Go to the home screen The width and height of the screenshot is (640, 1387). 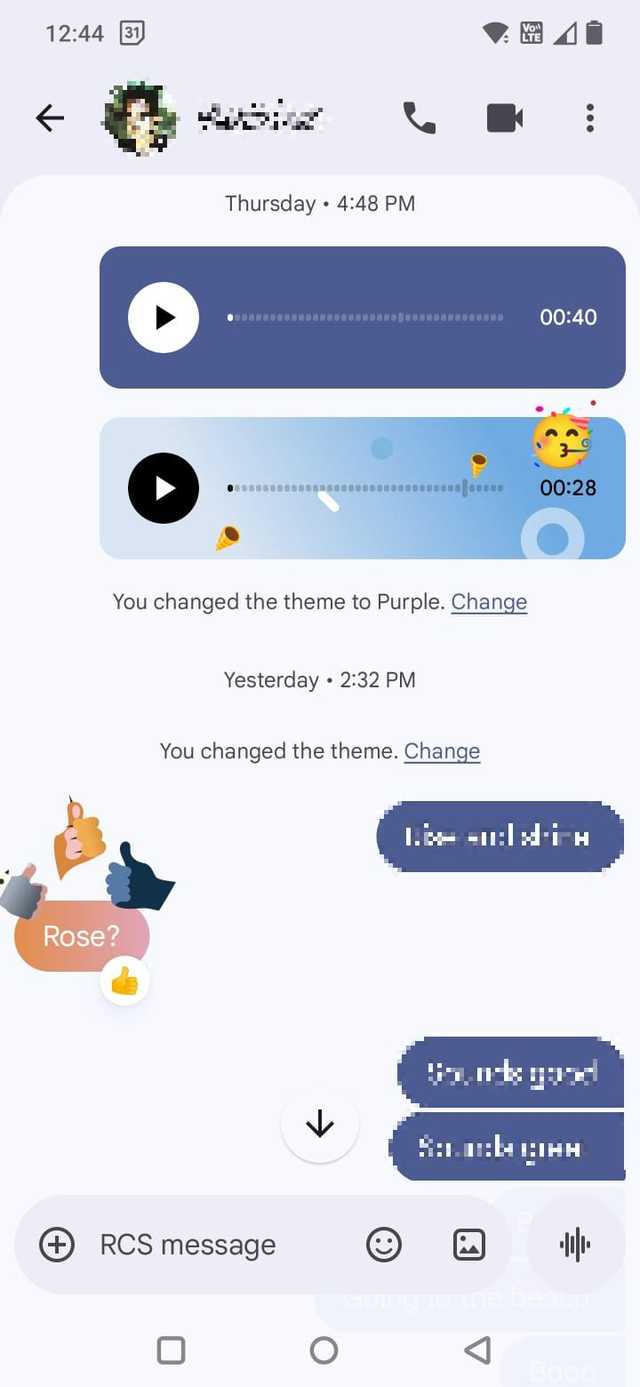click(324, 1351)
